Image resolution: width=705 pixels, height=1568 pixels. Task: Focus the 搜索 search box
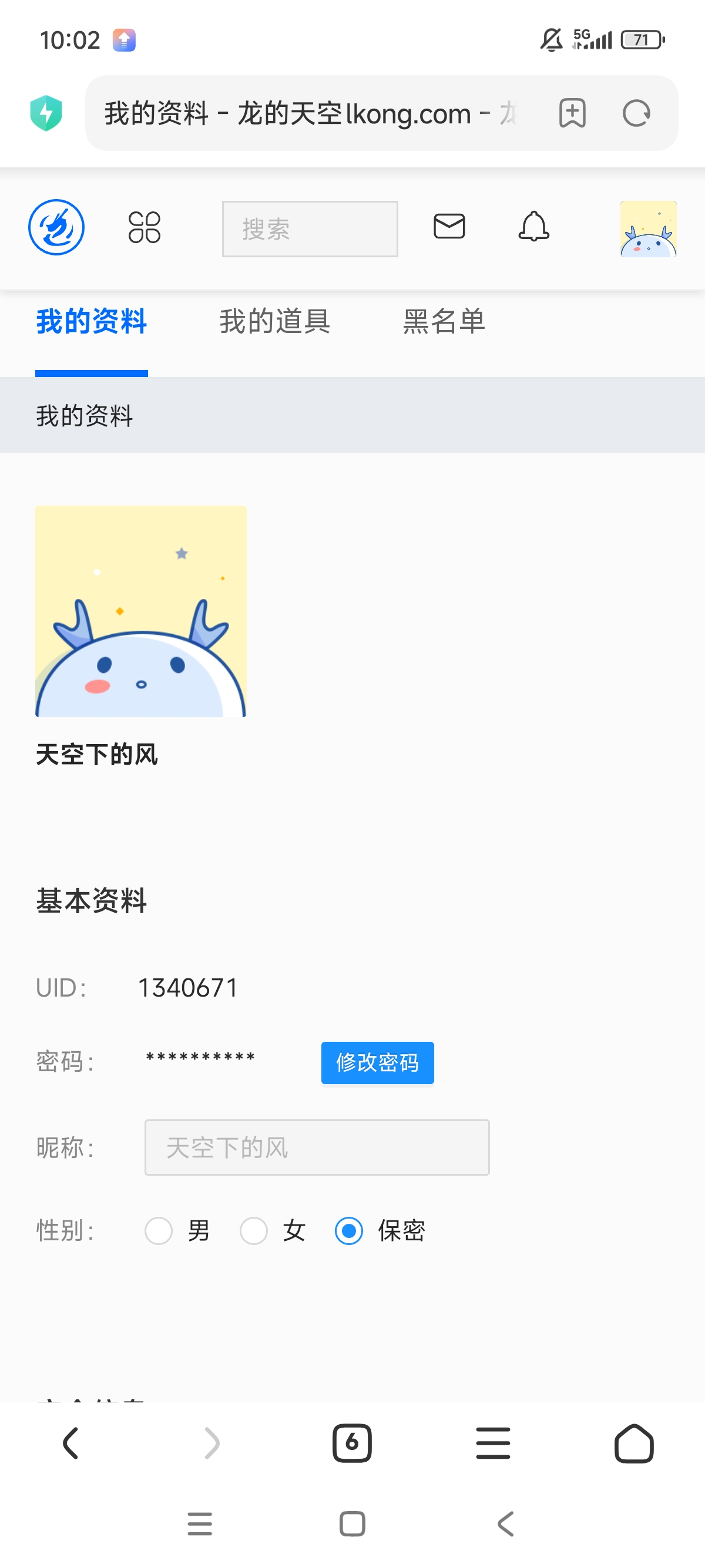309,229
